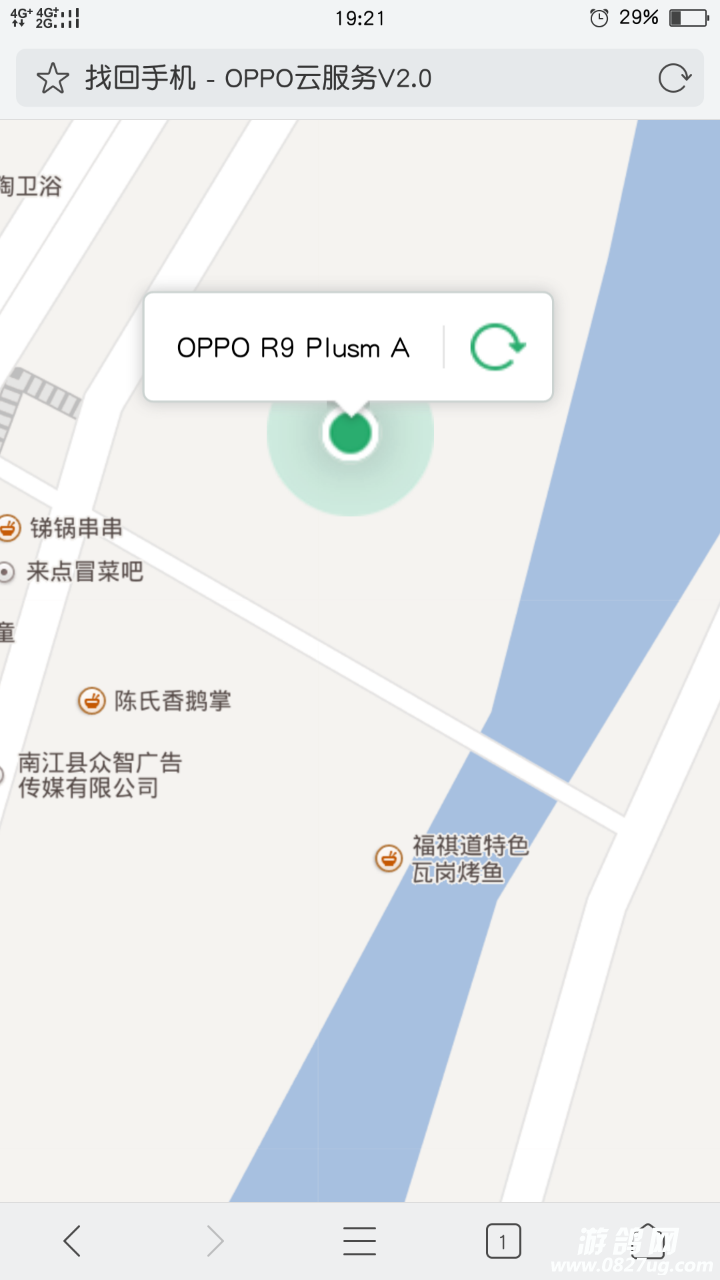Viewport: 720px width, 1280px height.
Task: Reload the page from the address bar
Action: (673, 78)
